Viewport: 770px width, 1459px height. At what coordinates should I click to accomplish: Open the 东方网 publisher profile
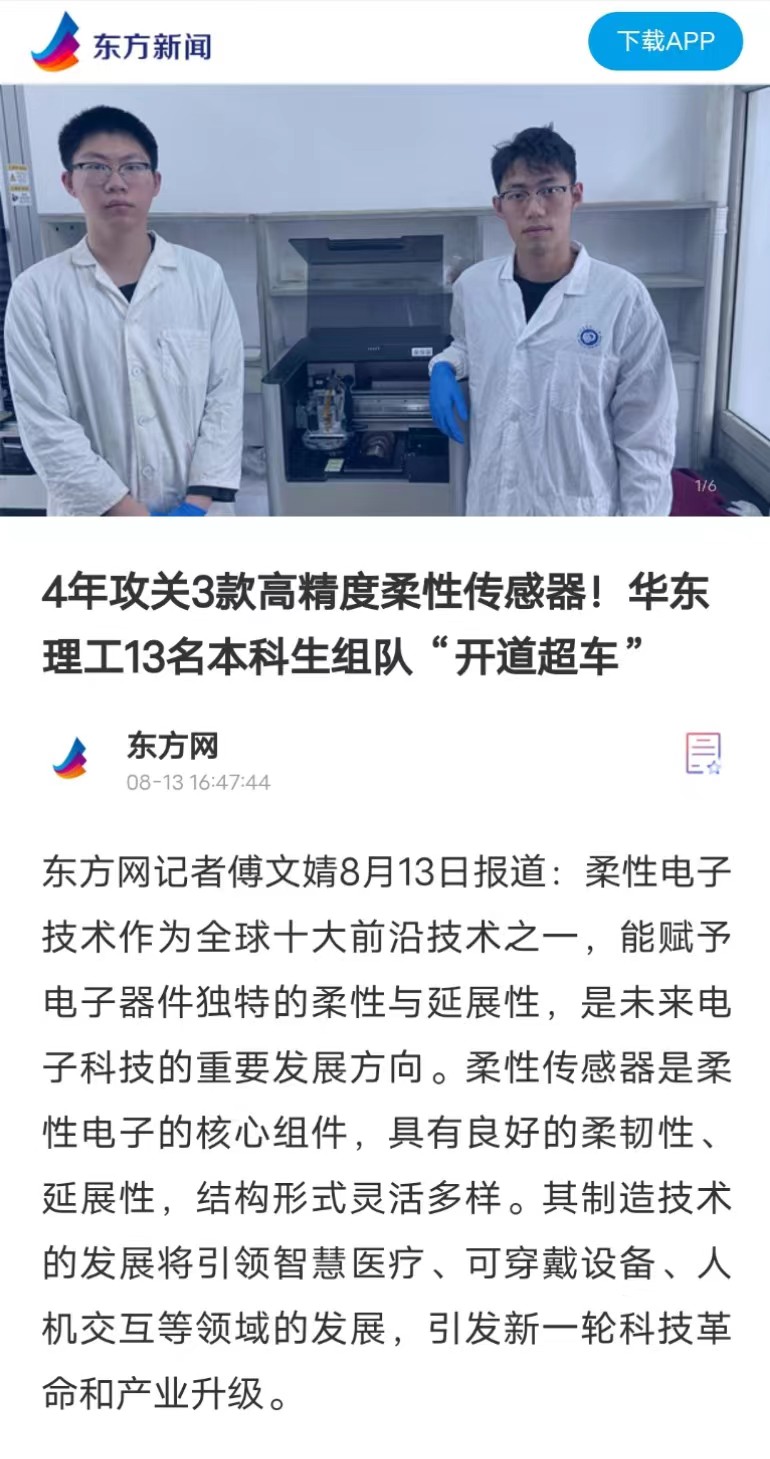(x=172, y=746)
